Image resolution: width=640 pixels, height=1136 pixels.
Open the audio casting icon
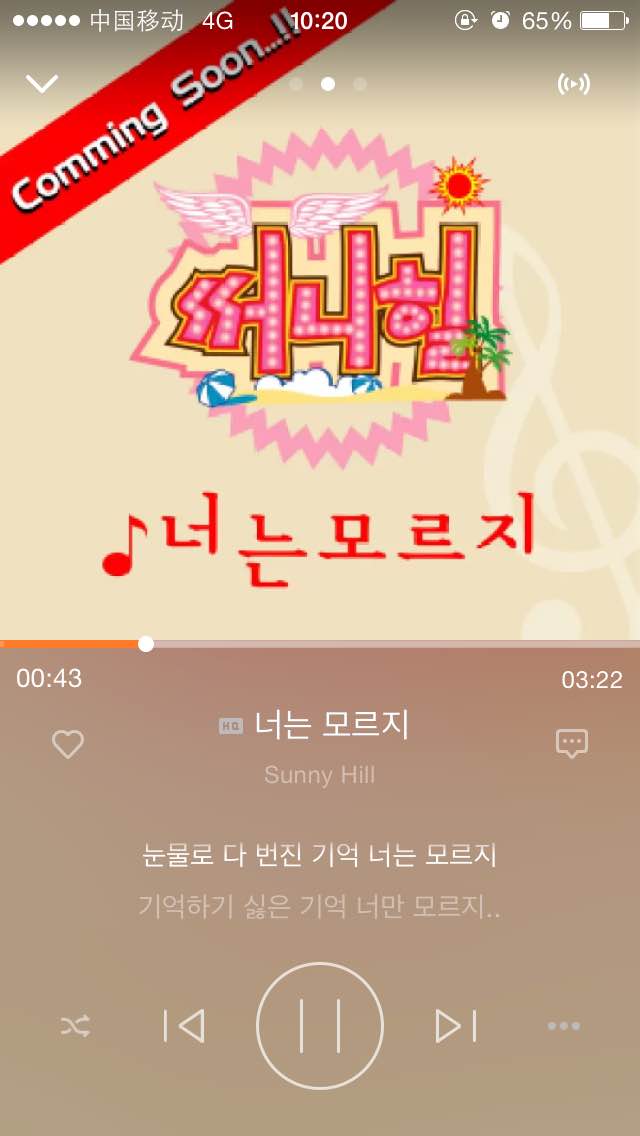pos(573,84)
